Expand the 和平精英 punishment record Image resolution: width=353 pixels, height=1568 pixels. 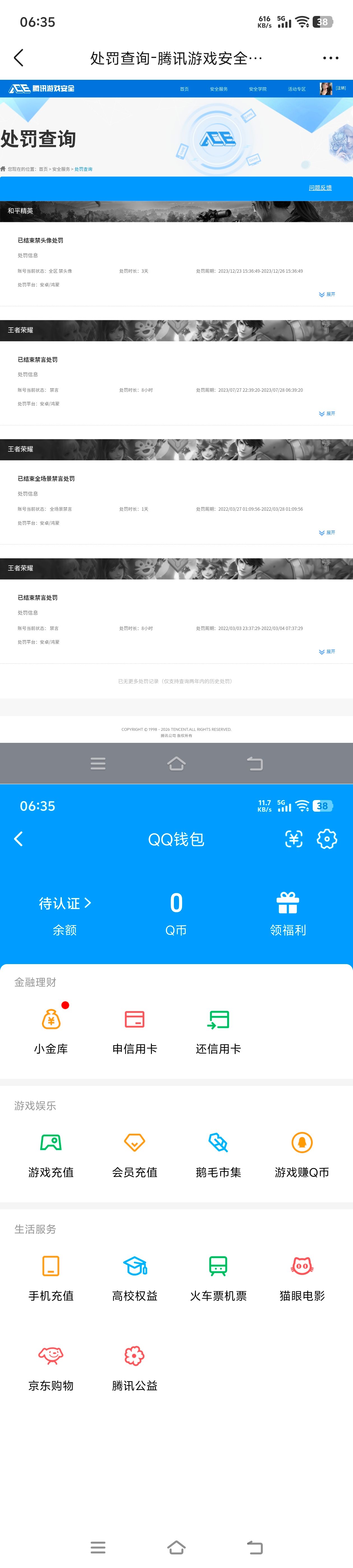[x=327, y=295]
